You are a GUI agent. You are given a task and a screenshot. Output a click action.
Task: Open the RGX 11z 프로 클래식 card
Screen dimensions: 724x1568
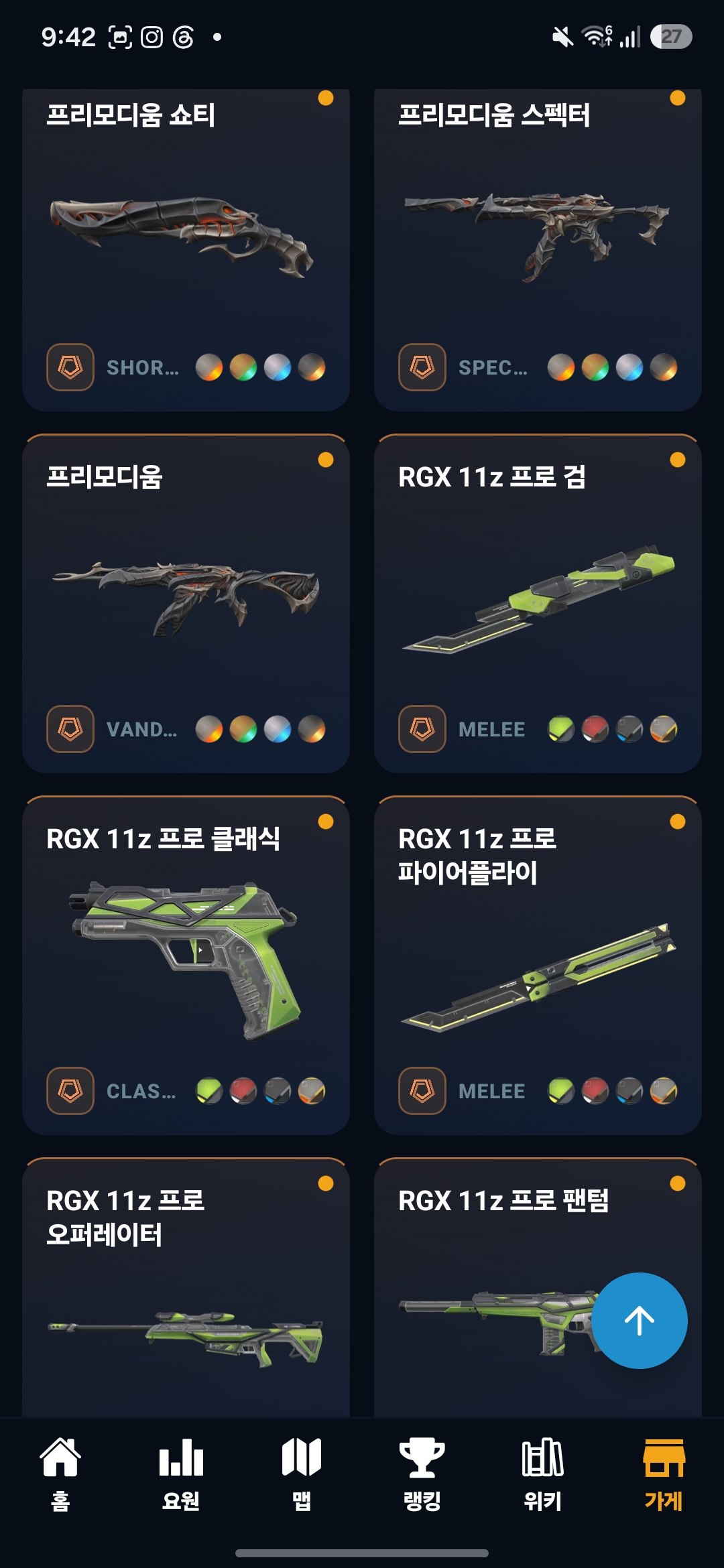(186, 966)
